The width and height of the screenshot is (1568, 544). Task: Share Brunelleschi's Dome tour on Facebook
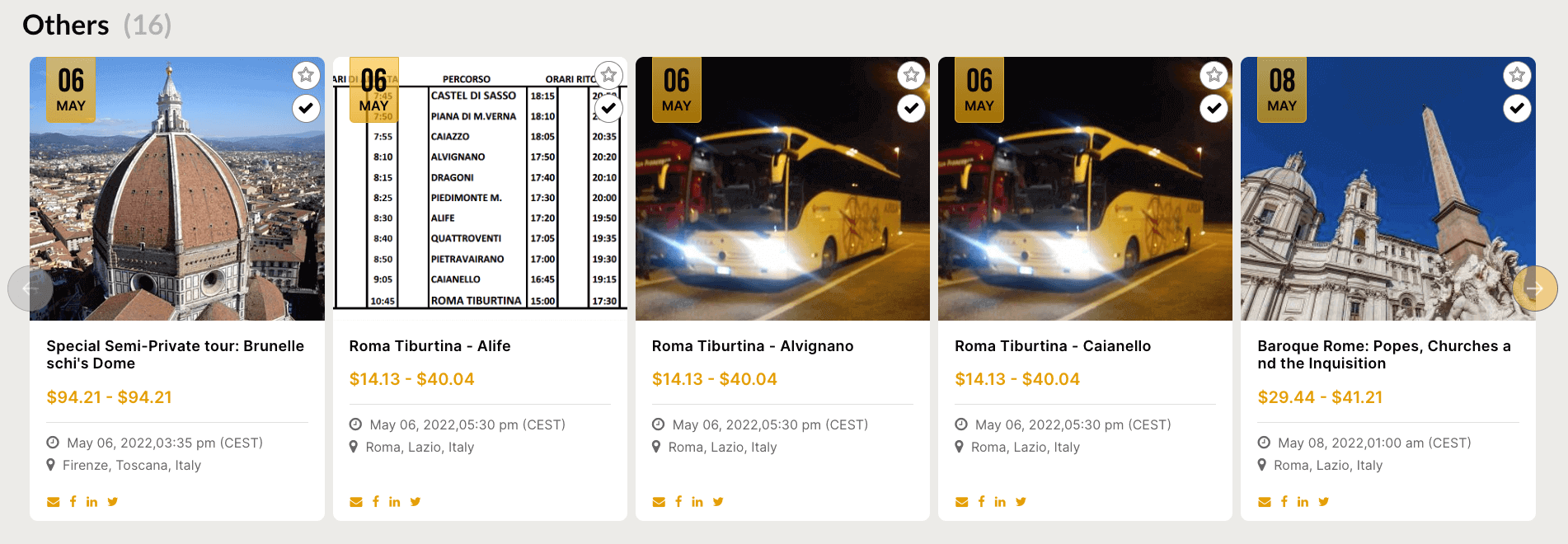[73, 502]
